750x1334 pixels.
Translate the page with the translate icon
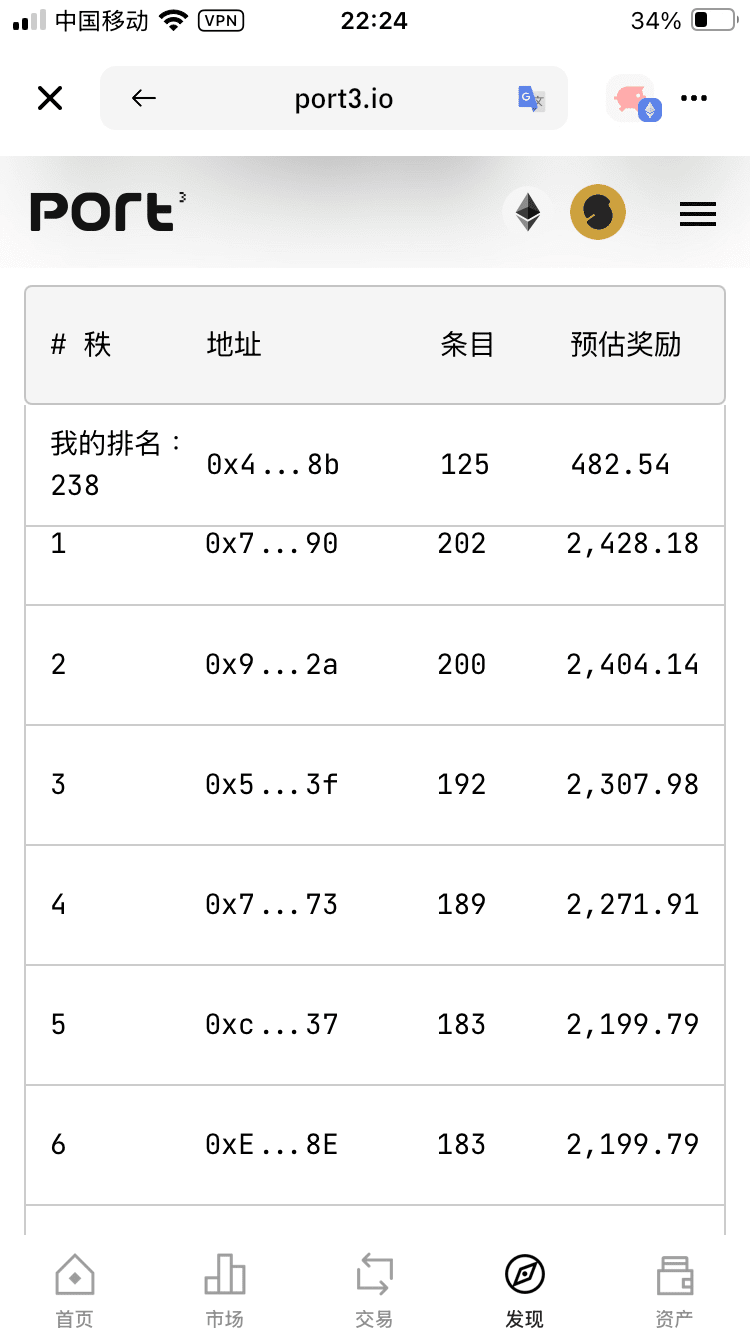tap(531, 98)
